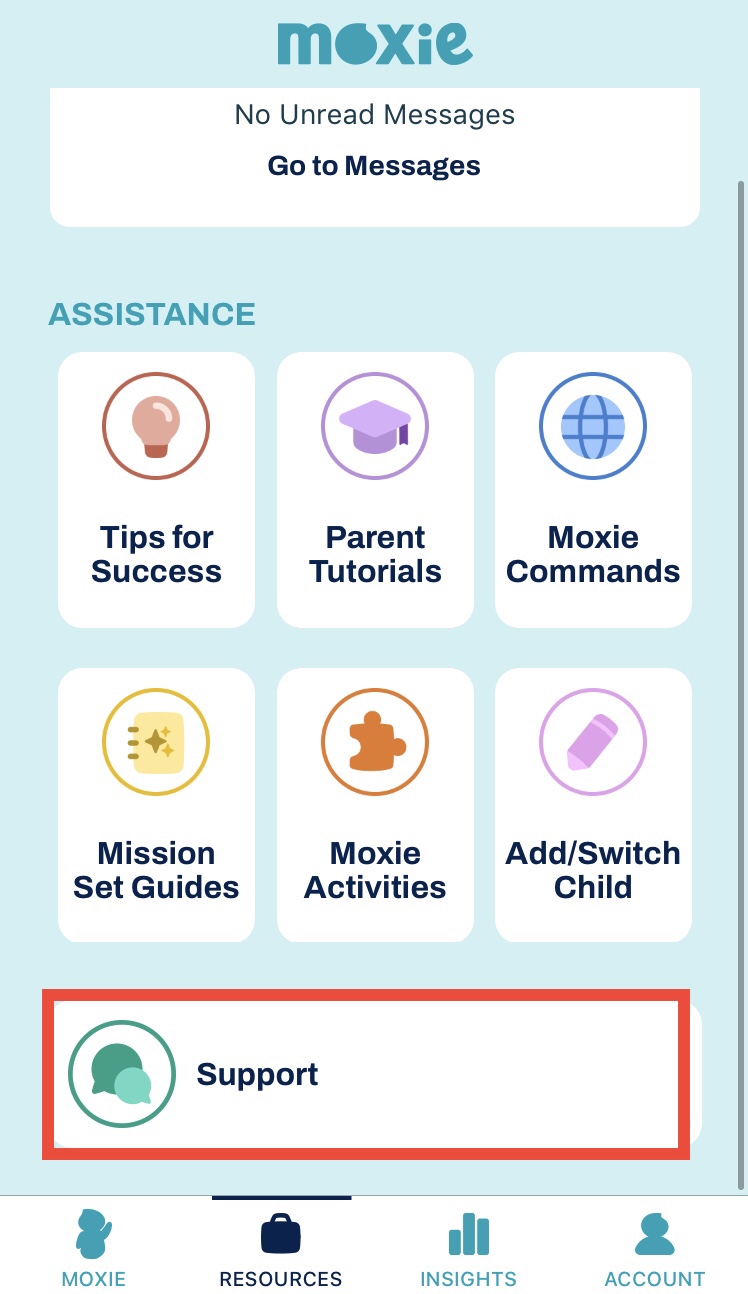Open the Support row
Screen dimensions: 748x1294
(366, 1074)
